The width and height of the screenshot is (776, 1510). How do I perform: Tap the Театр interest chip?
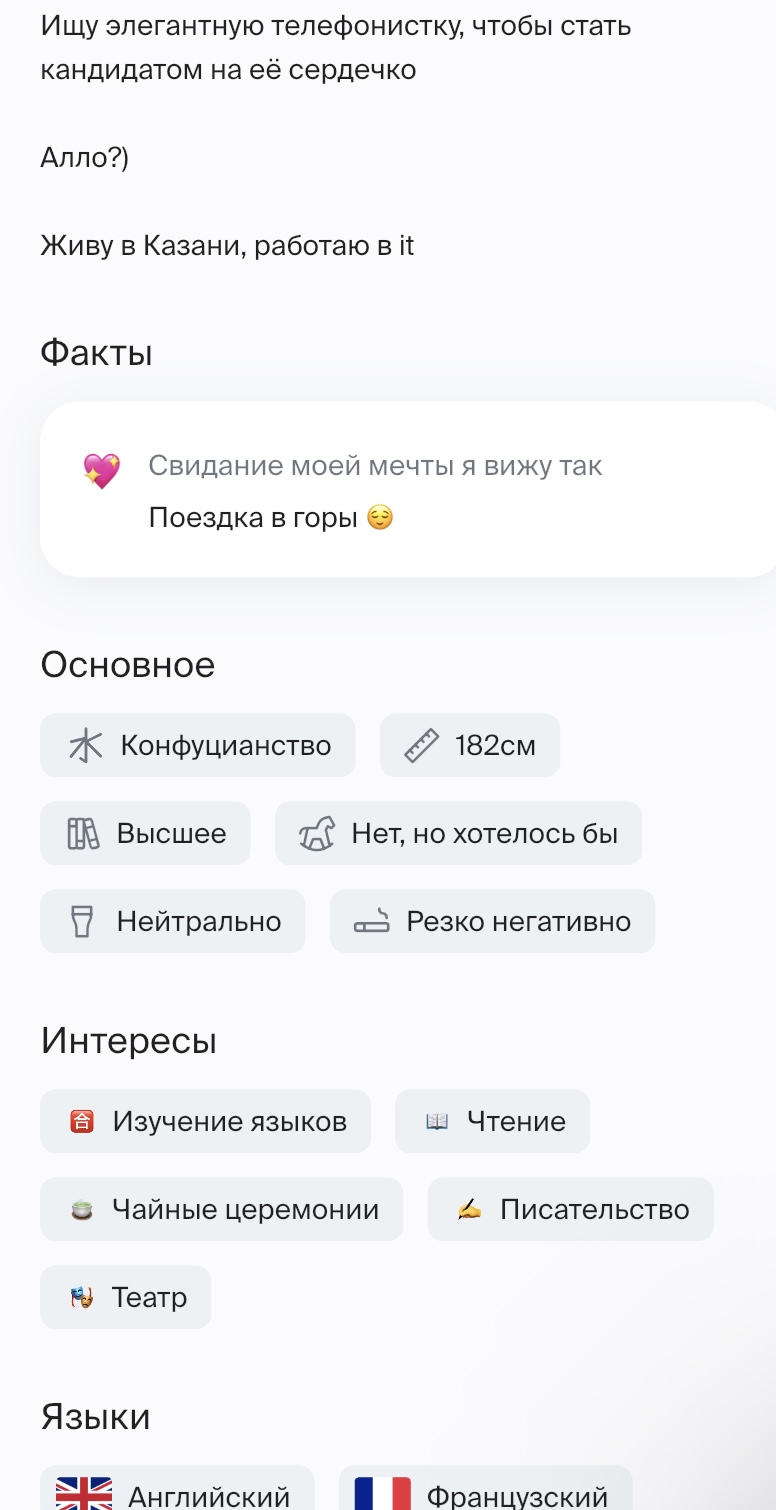coord(126,1297)
